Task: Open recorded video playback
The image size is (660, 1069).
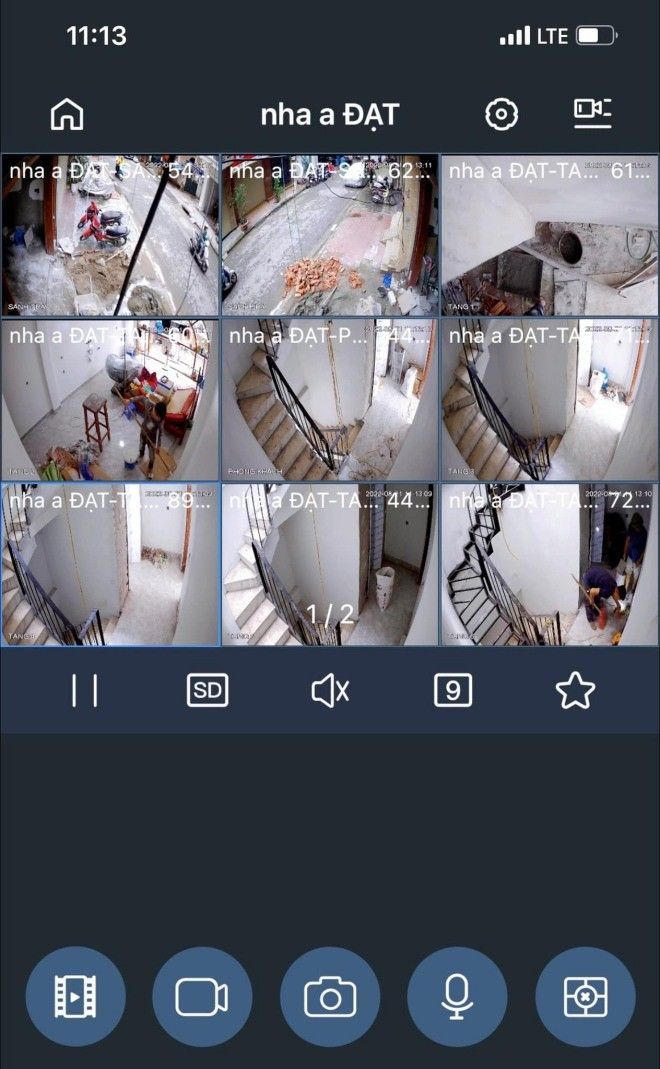Action: pos(75,997)
